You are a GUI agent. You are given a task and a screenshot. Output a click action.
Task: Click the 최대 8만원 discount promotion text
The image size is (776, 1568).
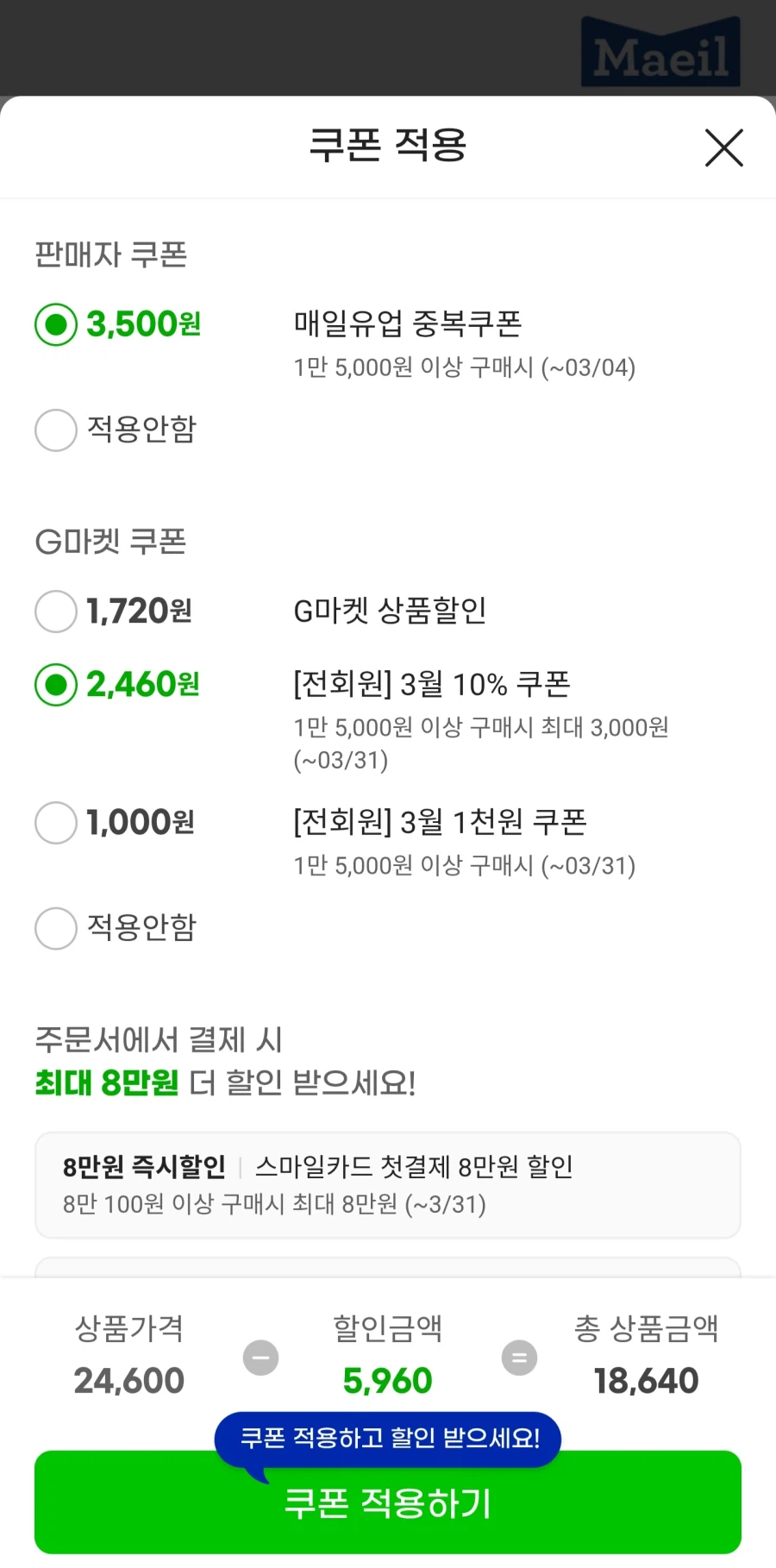tap(105, 1083)
